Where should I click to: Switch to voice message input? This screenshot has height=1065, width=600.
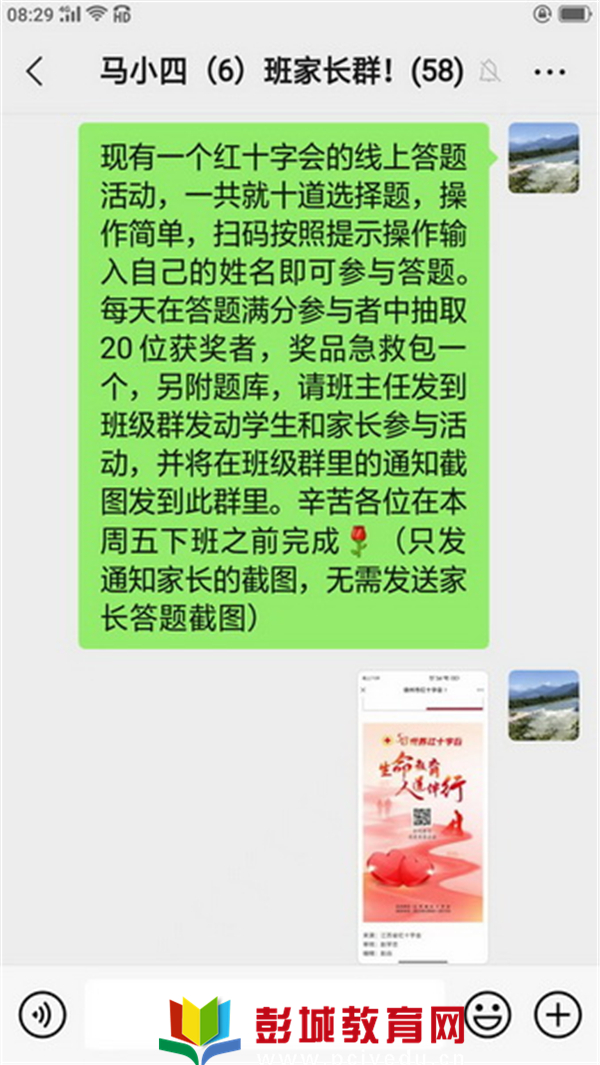[42, 1015]
